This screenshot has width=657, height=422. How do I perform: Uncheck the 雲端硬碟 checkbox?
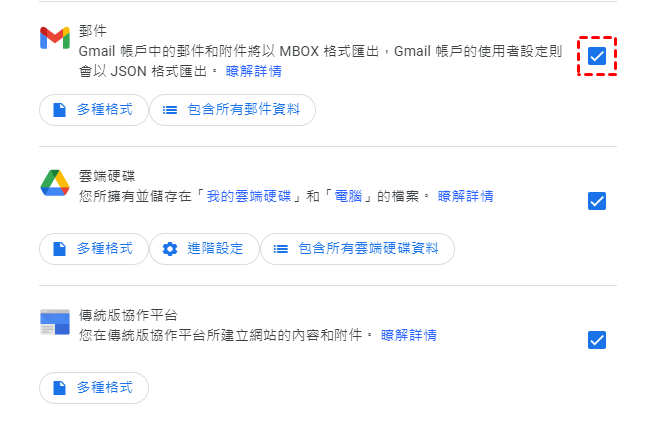(597, 201)
